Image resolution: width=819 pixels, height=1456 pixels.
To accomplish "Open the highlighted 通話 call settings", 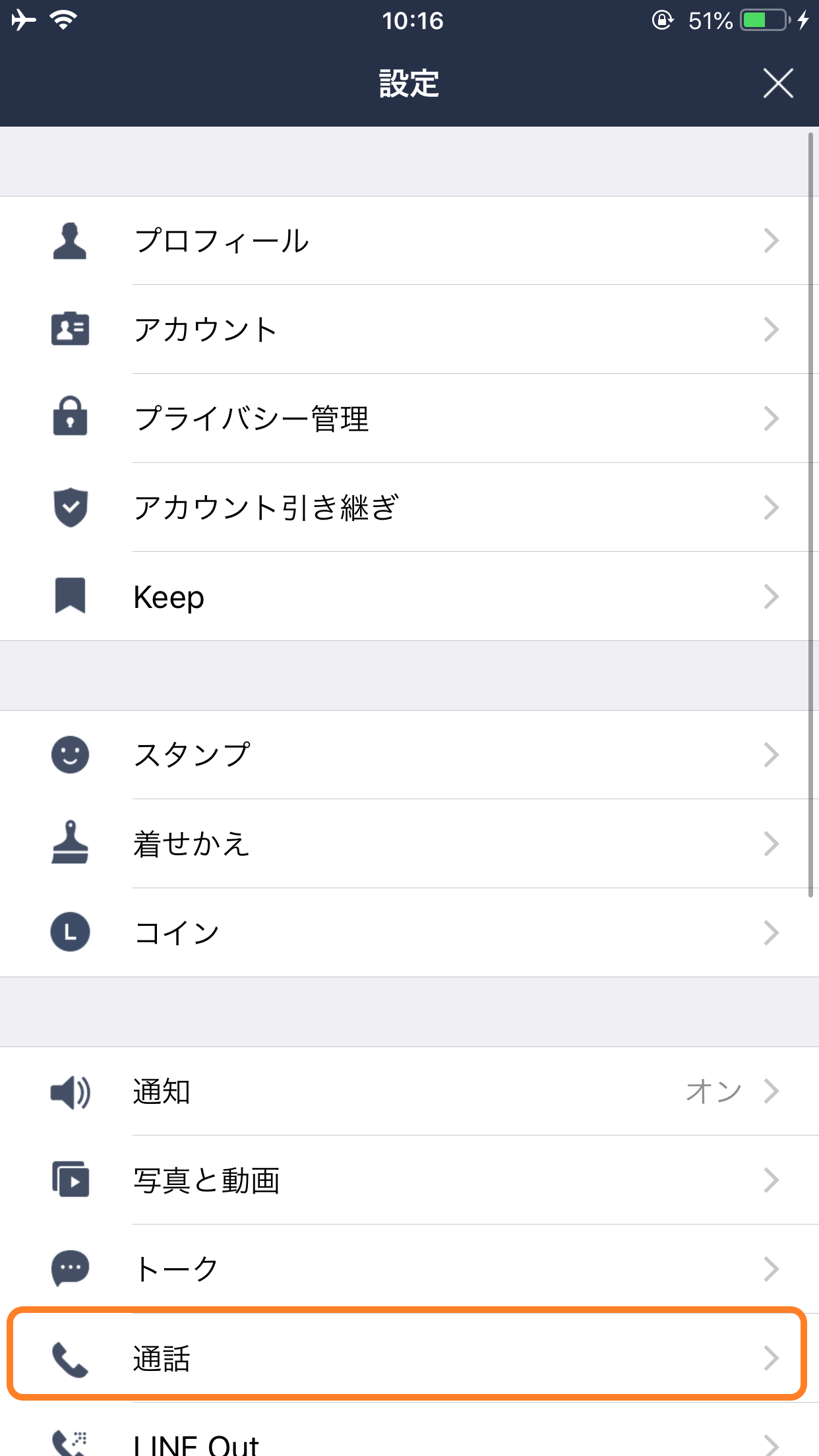I will click(x=409, y=1358).
